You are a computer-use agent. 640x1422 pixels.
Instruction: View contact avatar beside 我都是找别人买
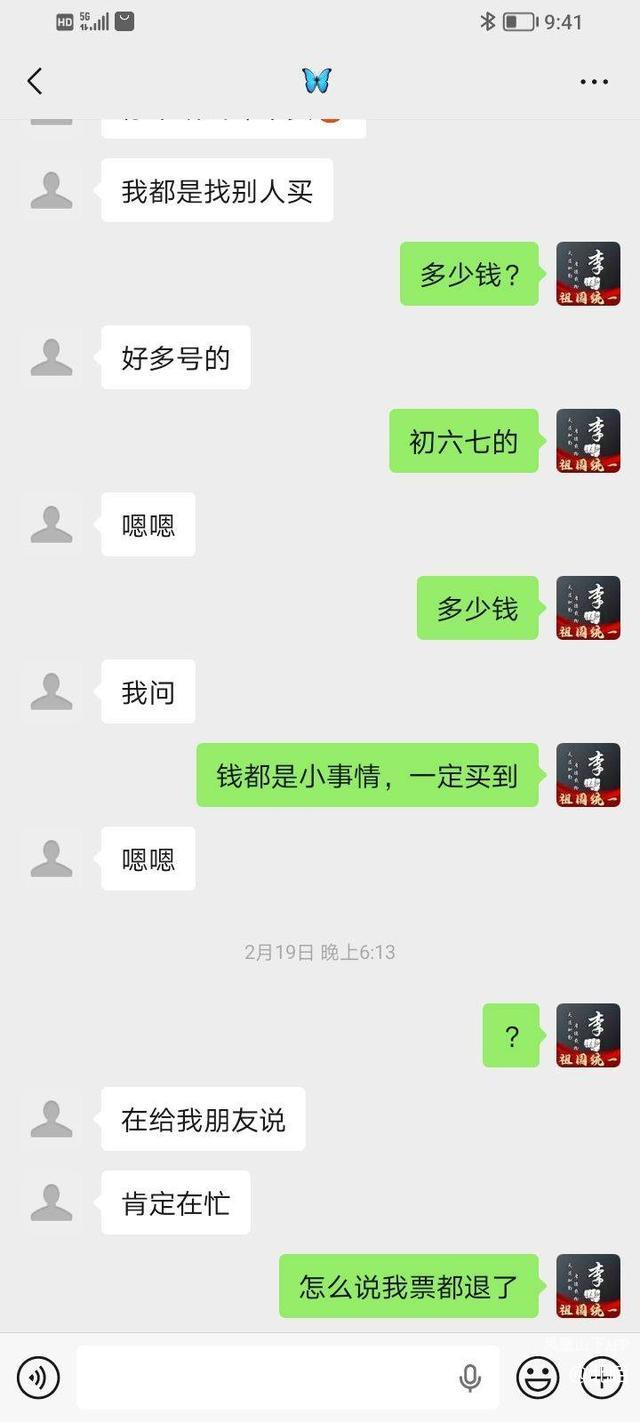(x=52, y=190)
